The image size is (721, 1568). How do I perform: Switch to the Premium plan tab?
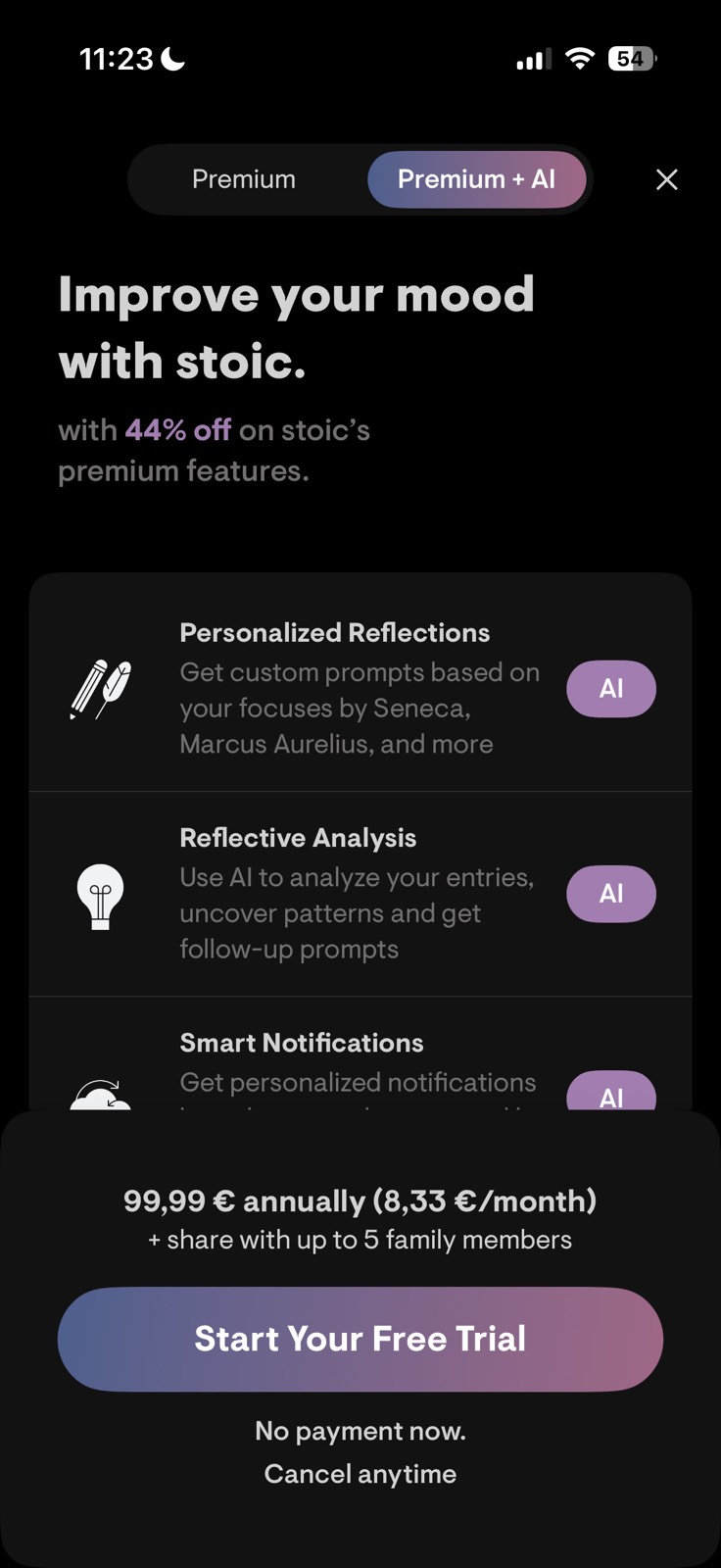click(244, 179)
